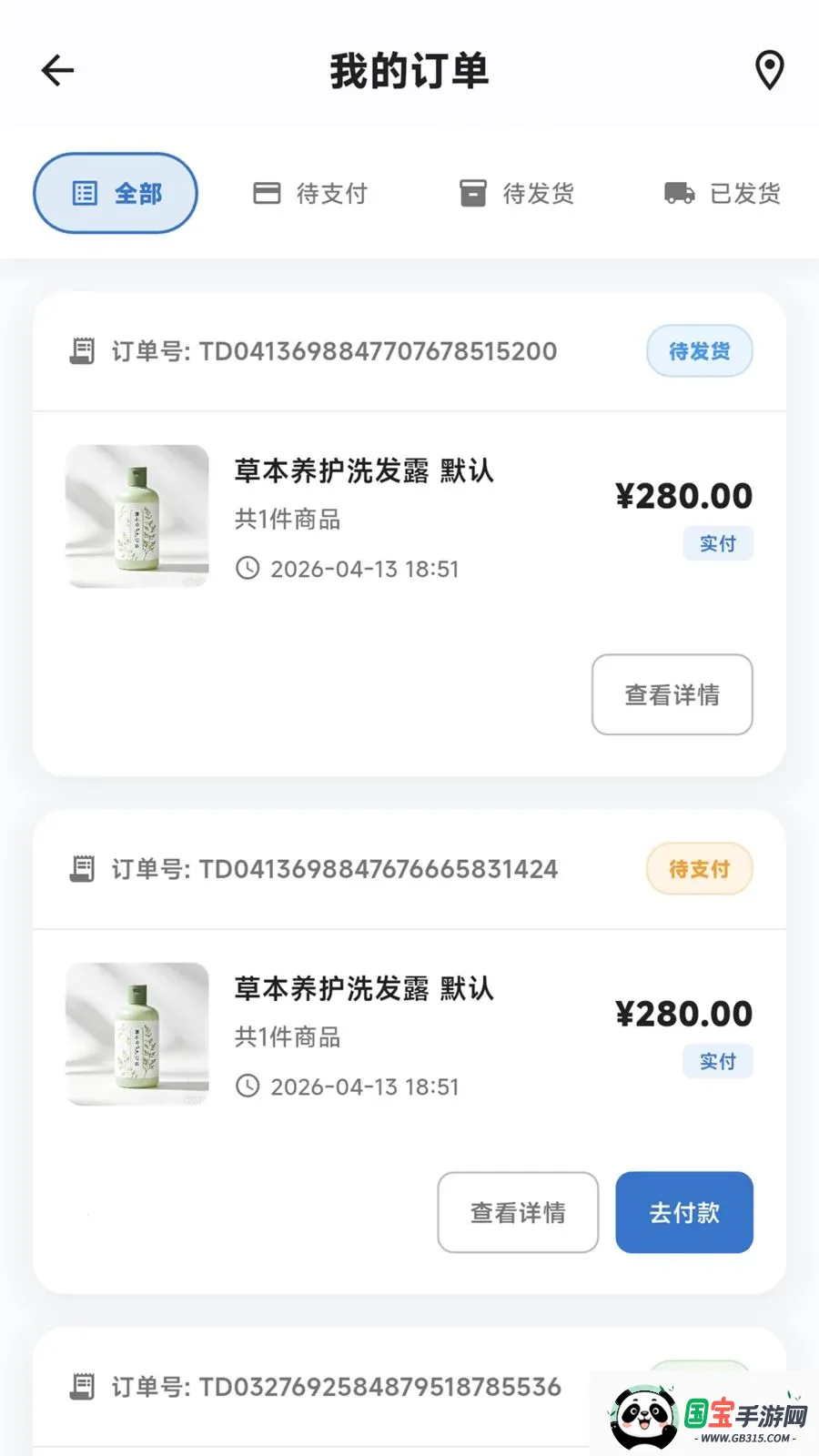Screen dimensions: 819x1456
Task: Click the clock icon in the second order card
Action: click(x=247, y=1086)
